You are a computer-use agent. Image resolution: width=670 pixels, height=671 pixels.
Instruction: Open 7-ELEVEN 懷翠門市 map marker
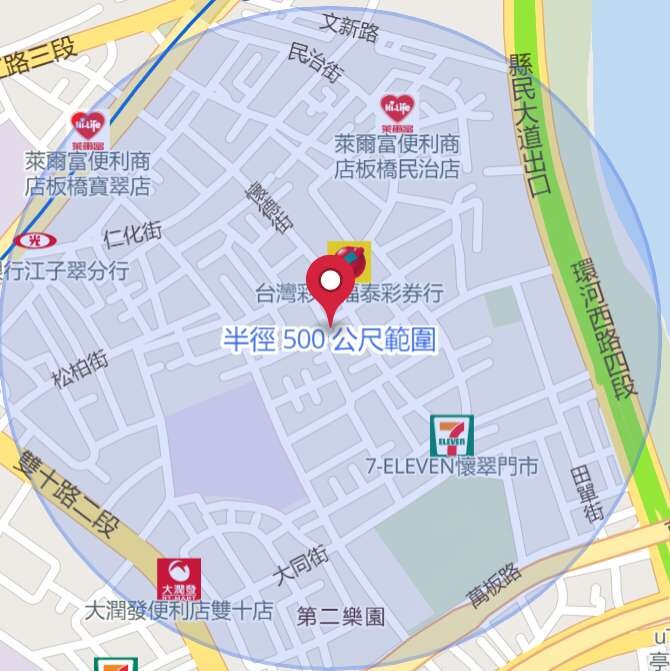click(x=452, y=435)
